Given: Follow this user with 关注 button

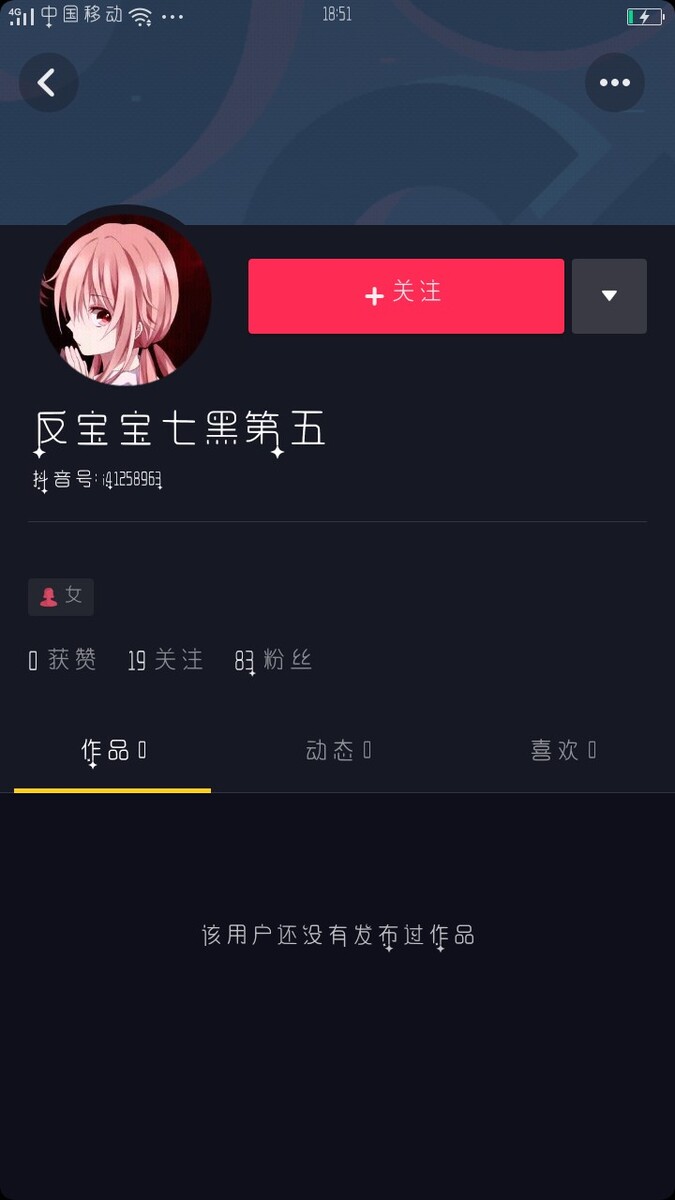Looking at the screenshot, I should (x=406, y=296).
